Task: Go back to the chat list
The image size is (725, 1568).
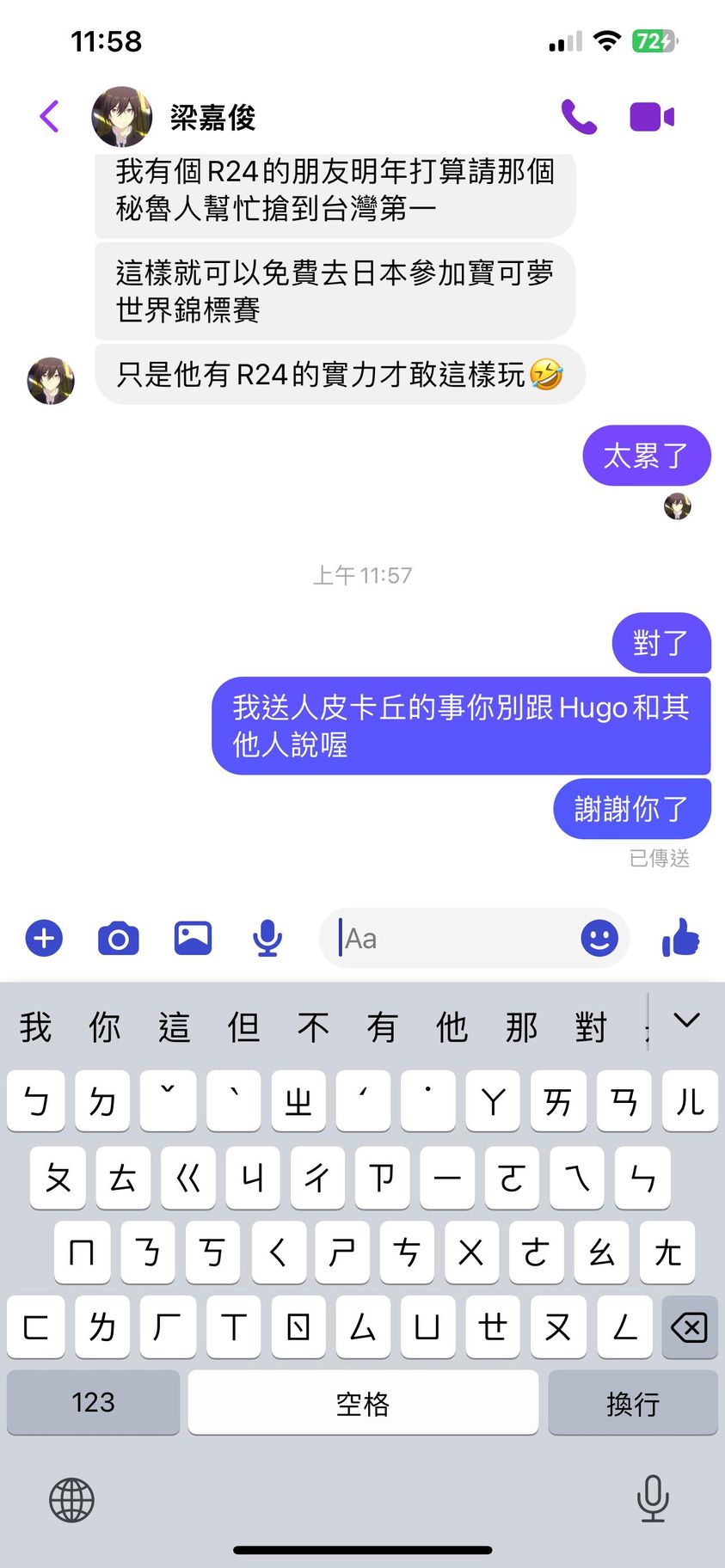Action: (x=50, y=116)
